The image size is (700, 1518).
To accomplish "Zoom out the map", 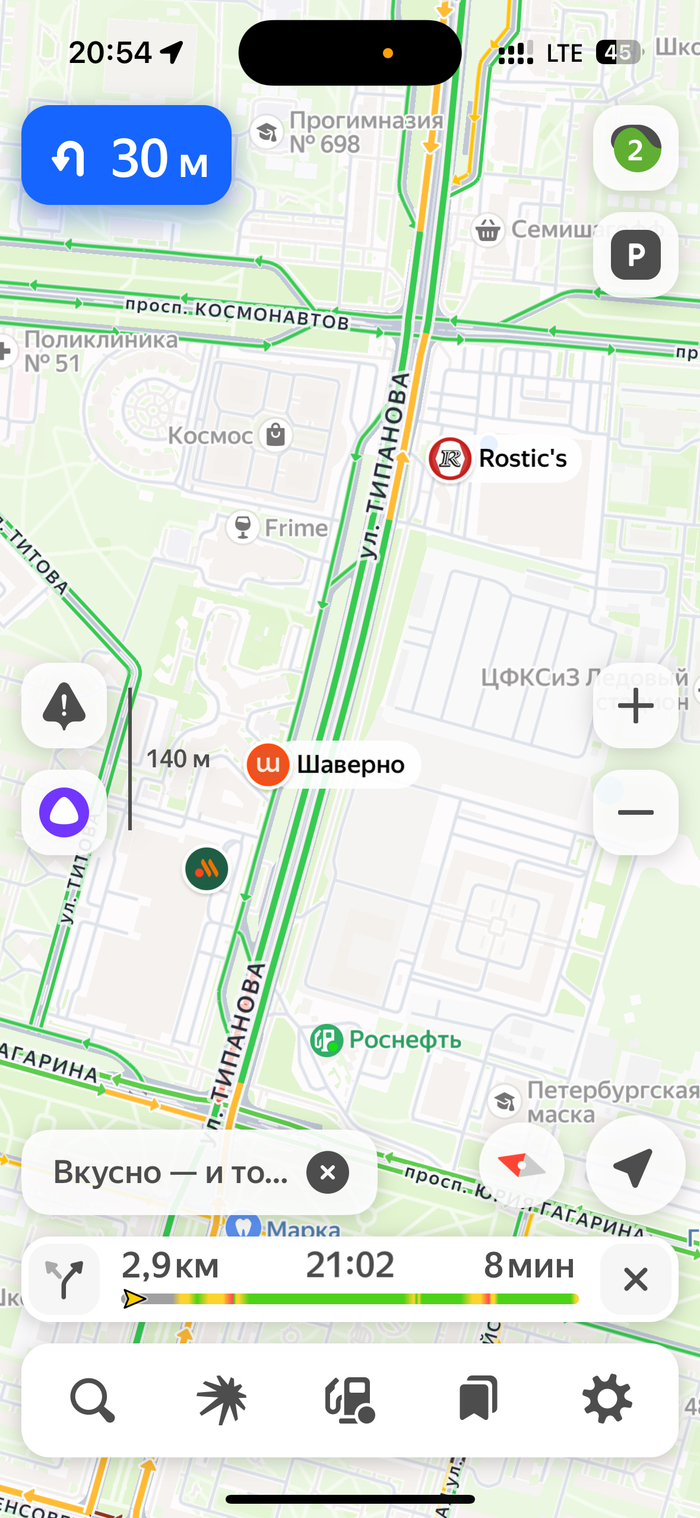I will tap(635, 812).
